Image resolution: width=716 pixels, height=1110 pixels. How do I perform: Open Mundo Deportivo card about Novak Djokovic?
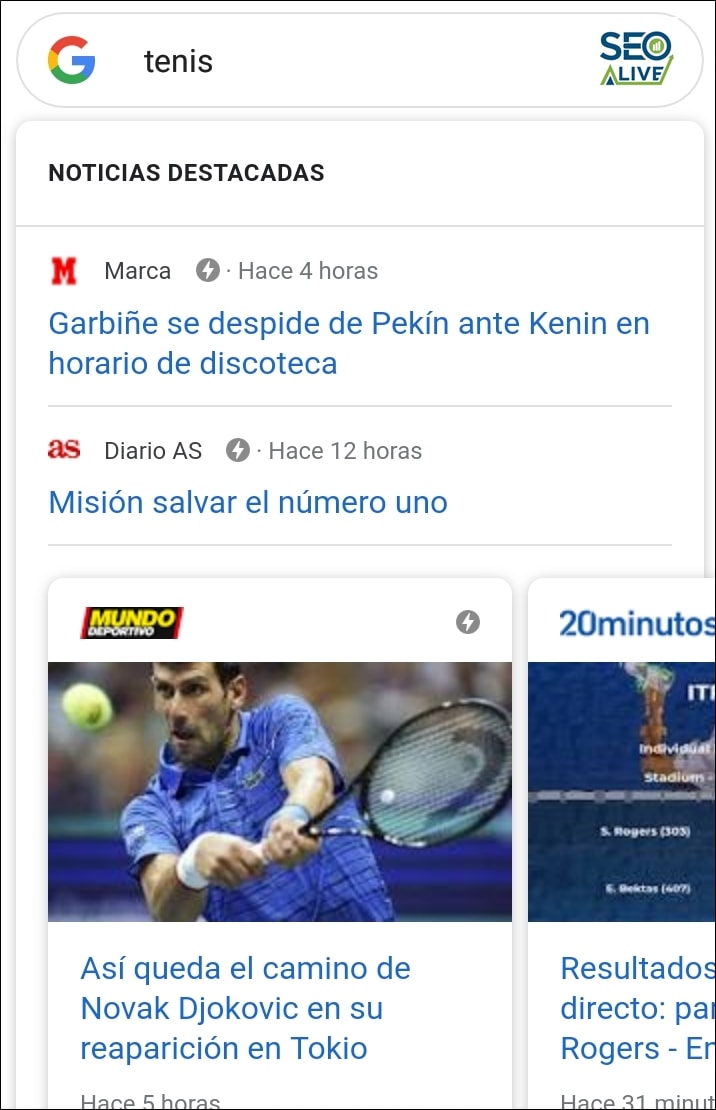point(245,1008)
